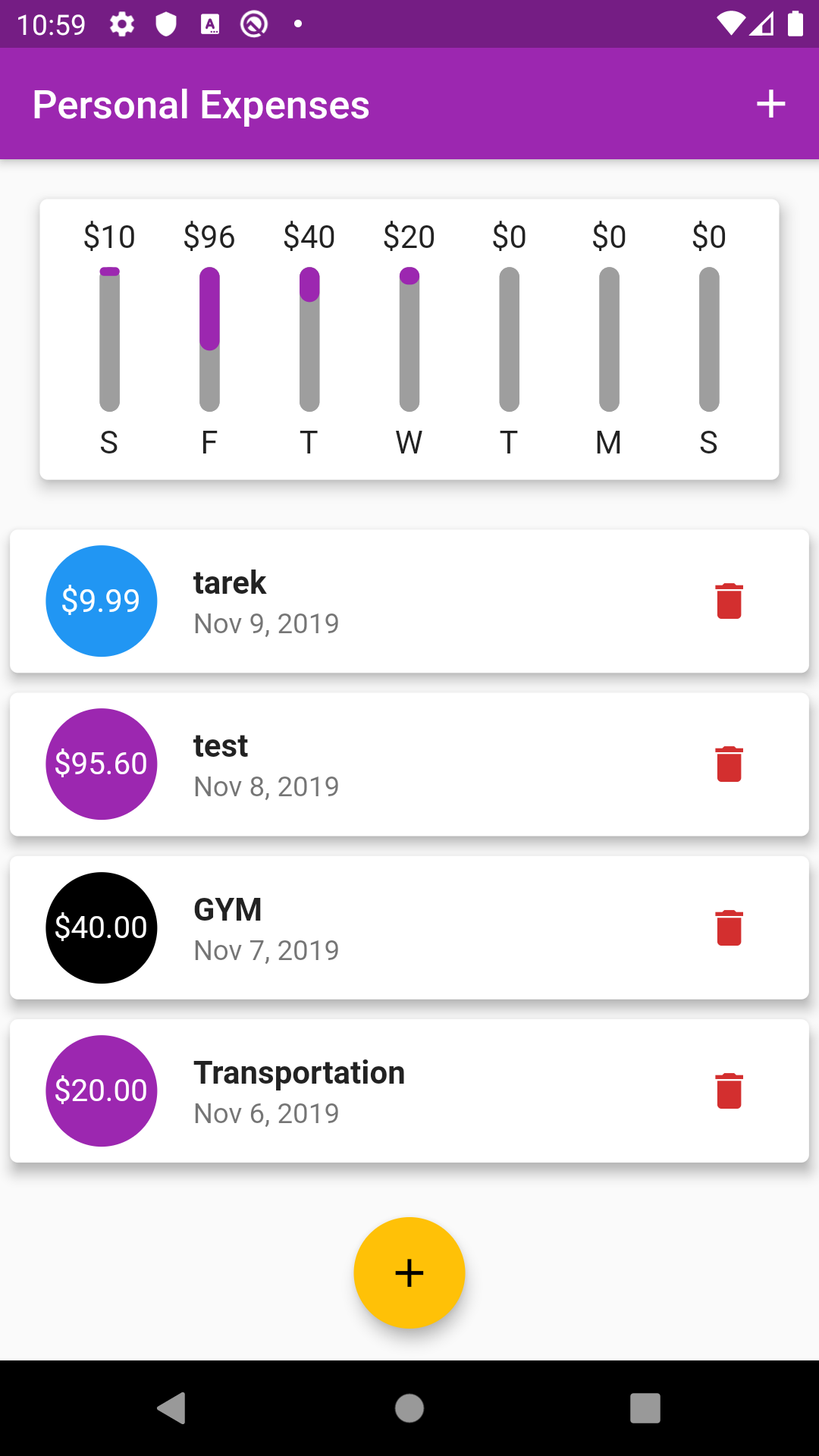Go to the home screen
The height and width of the screenshot is (1456, 819).
click(x=409, y=1408)
